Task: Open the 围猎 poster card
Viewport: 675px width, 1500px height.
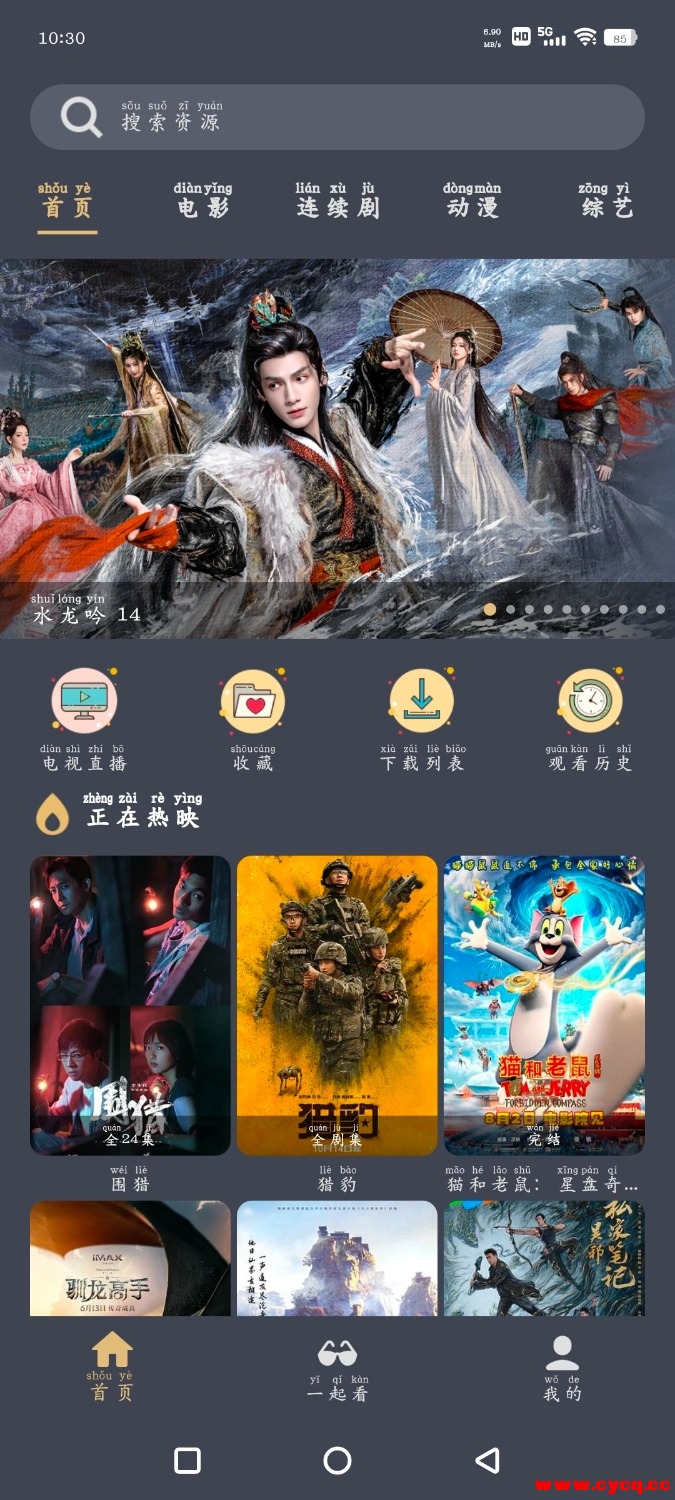Action: pos(130,1005)
